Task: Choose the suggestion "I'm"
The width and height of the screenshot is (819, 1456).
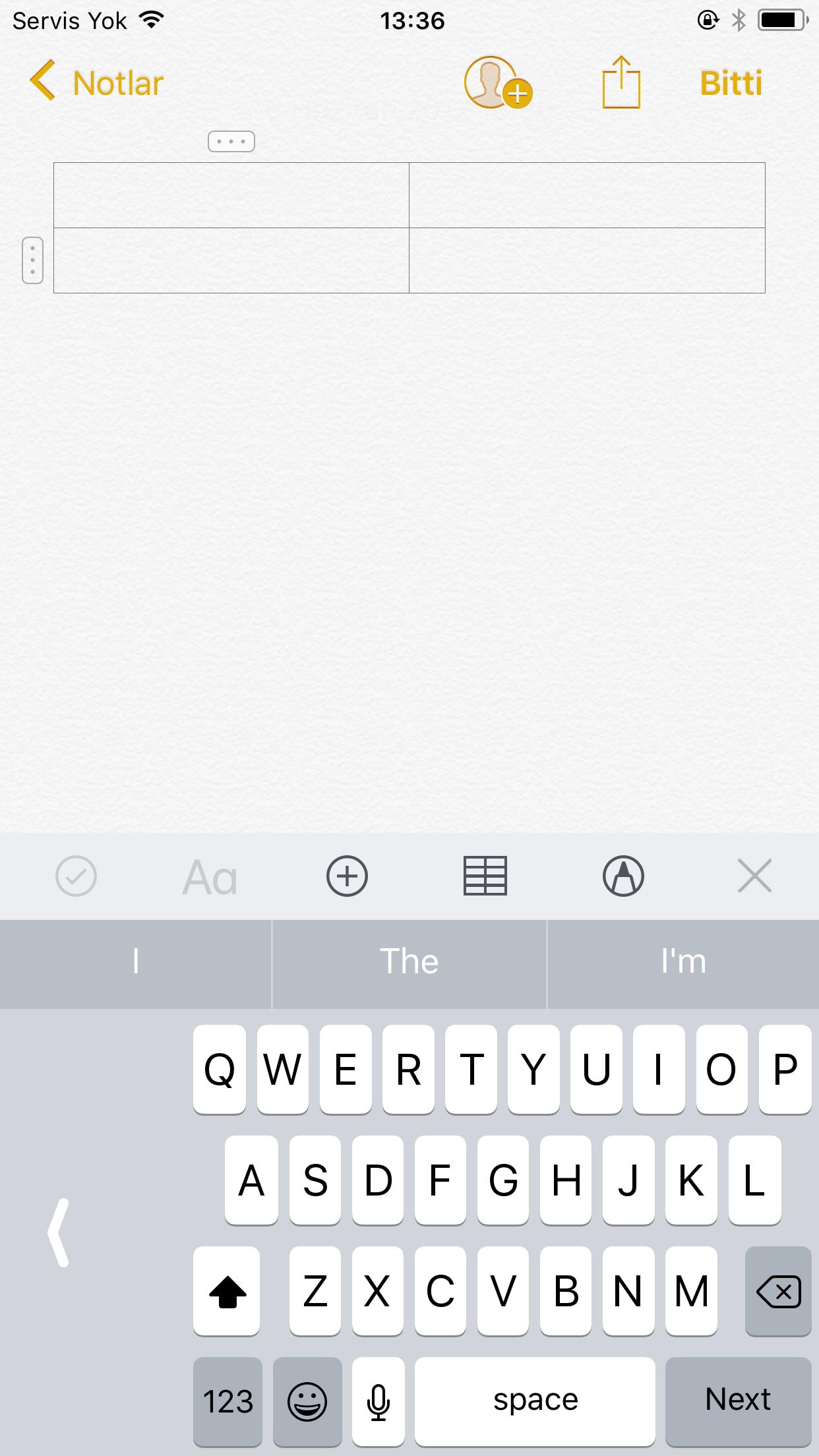Action: 684,963
